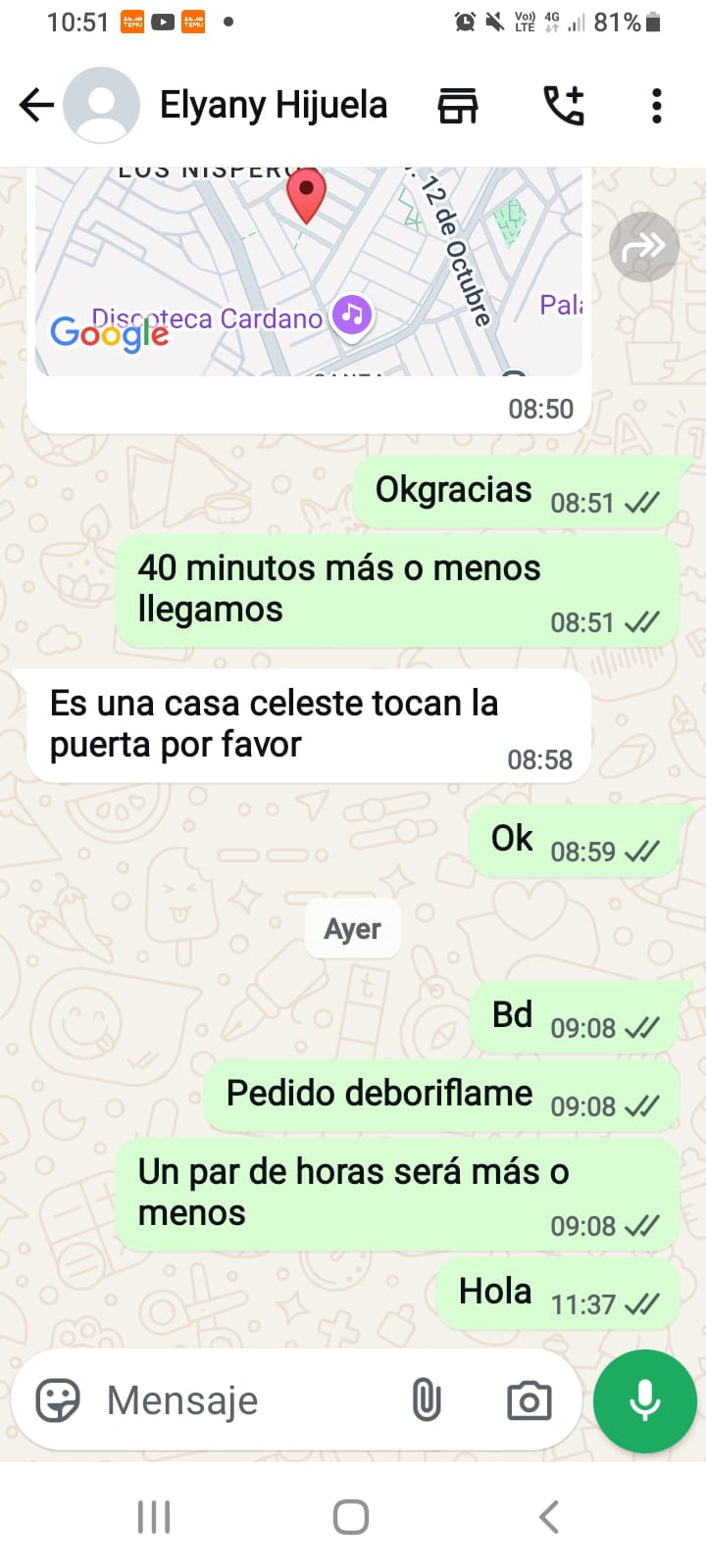Open the three-dot overflow menu
Viewport: 706px width, 1568px height.
coord(656,105)
